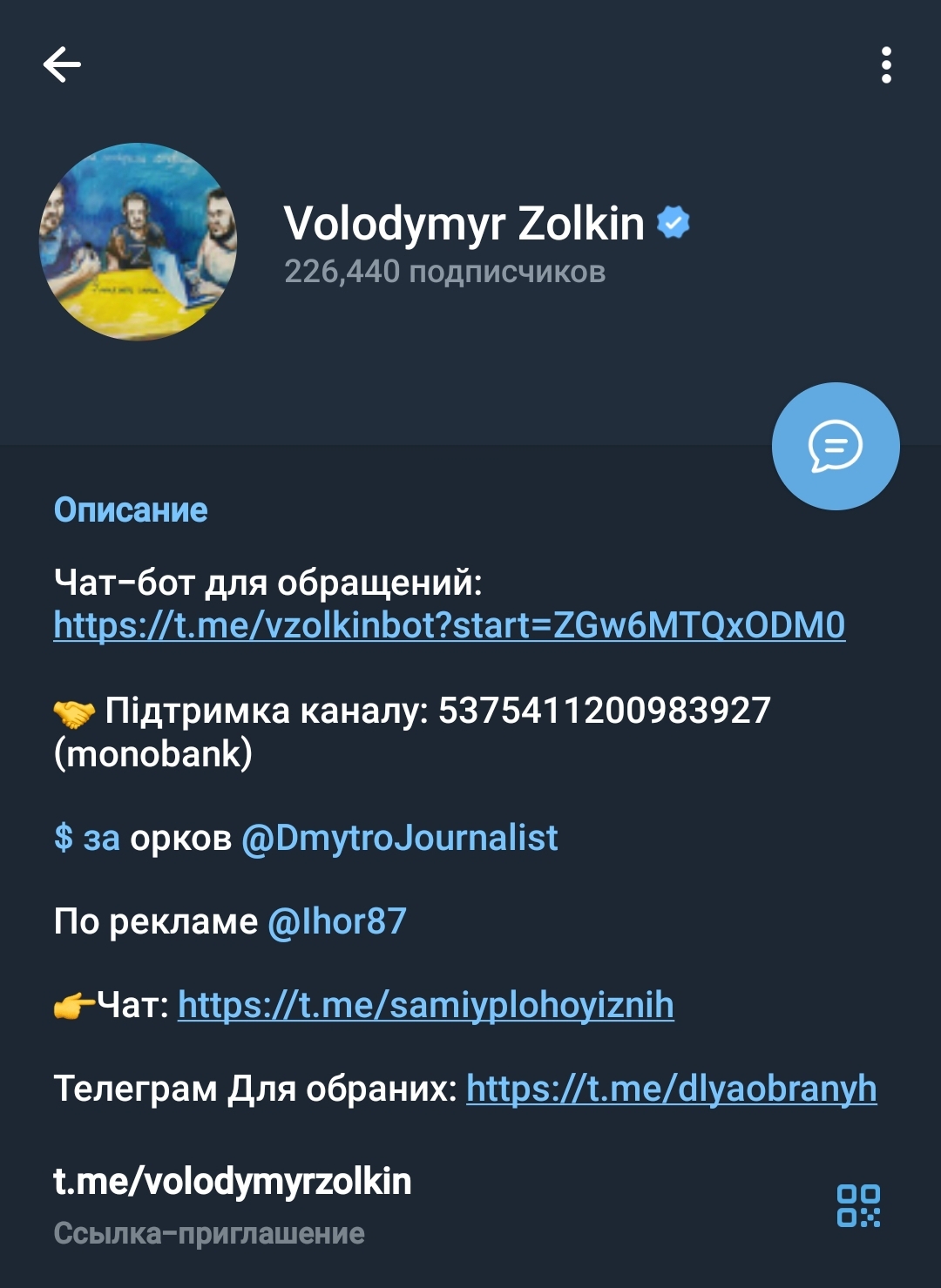Open the samiyplohoyiznih chat link
This screenshot has width=941, height=1288.
pos(425,1005)
